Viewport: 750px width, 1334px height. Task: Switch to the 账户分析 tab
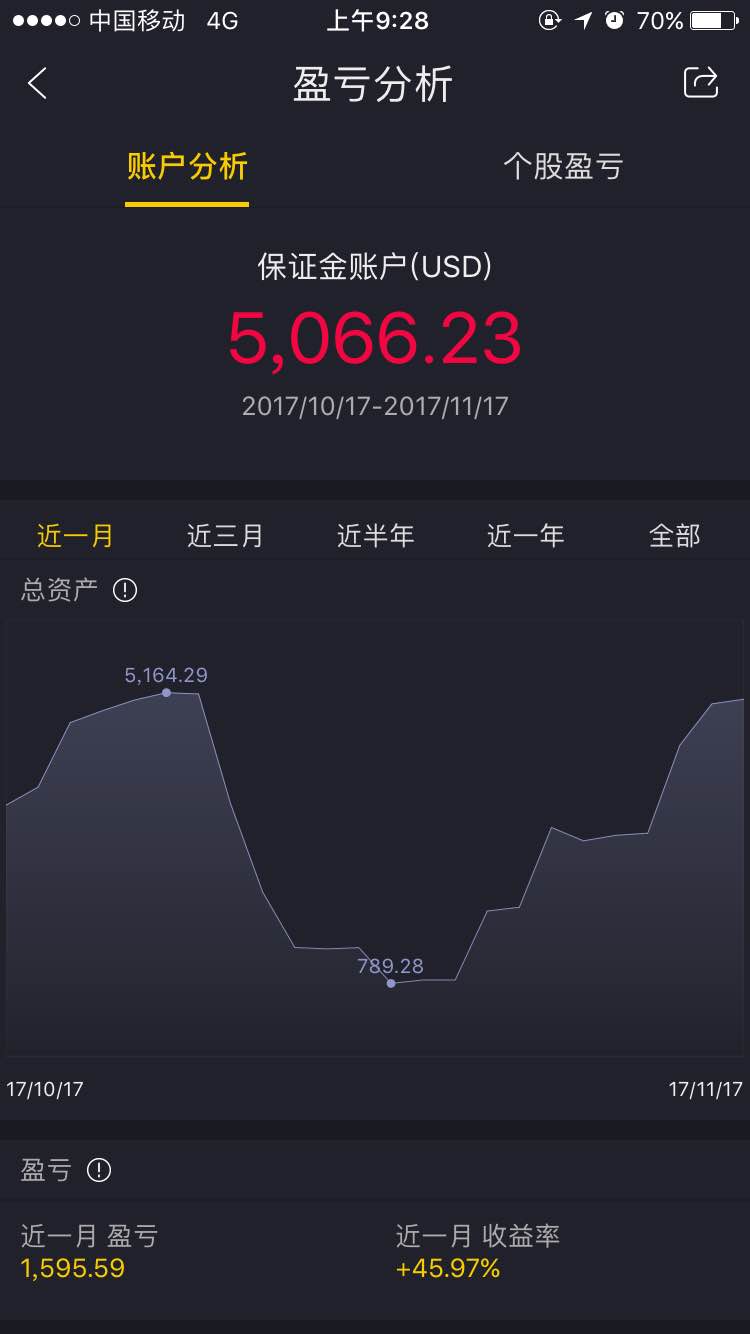tap(187, 166)
